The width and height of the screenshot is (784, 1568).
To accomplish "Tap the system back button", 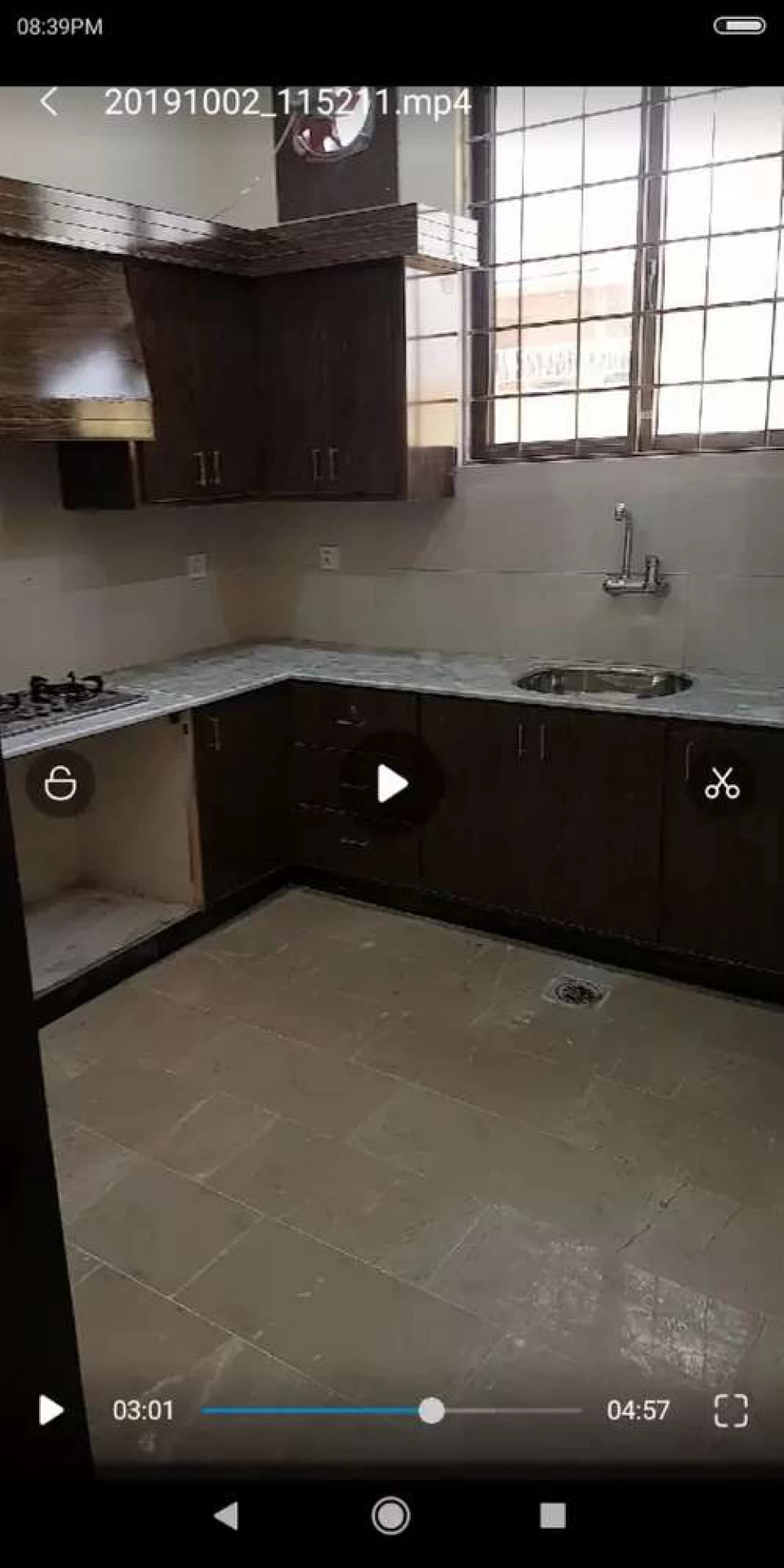I will [226, 1516].
